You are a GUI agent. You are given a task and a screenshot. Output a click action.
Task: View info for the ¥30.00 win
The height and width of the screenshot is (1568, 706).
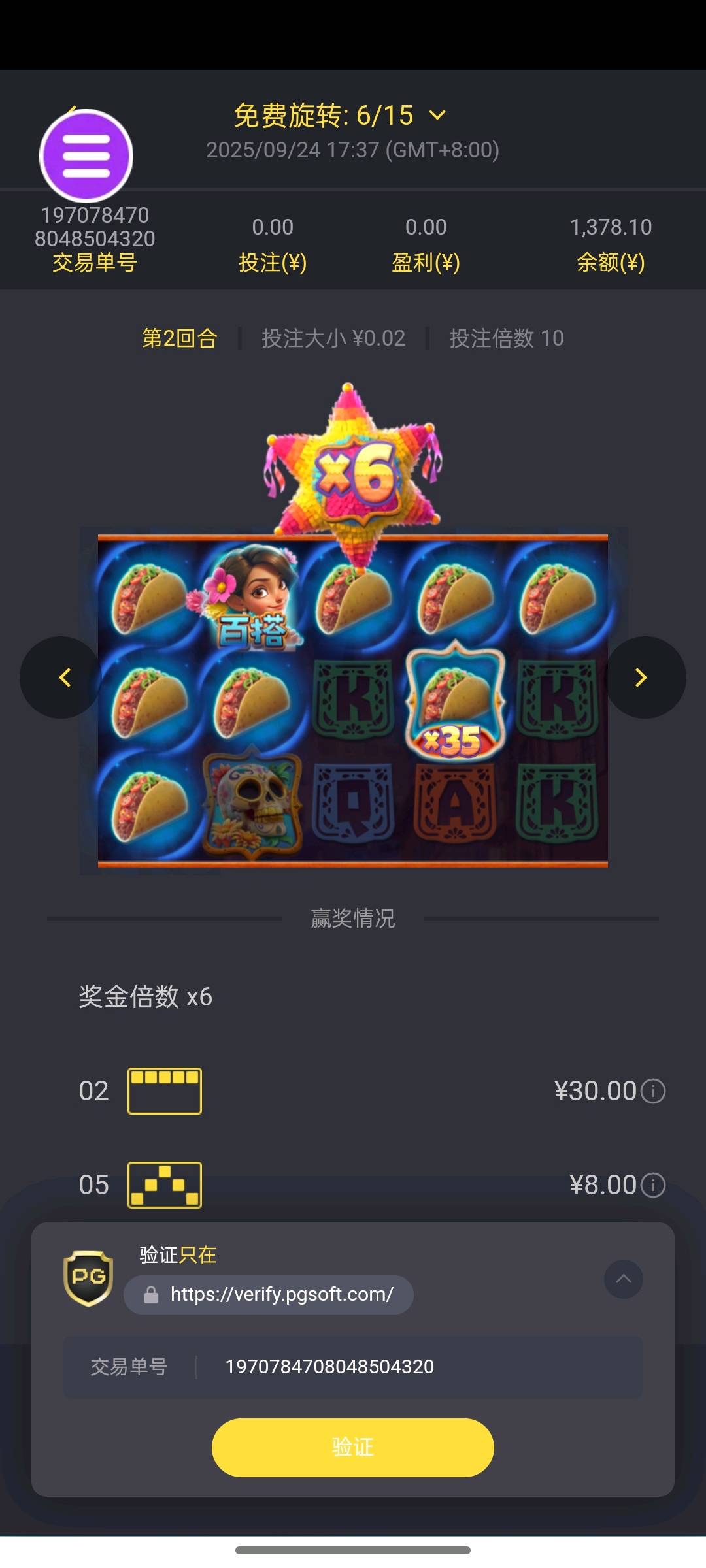pyautogui.click(x=653, y=1091)
